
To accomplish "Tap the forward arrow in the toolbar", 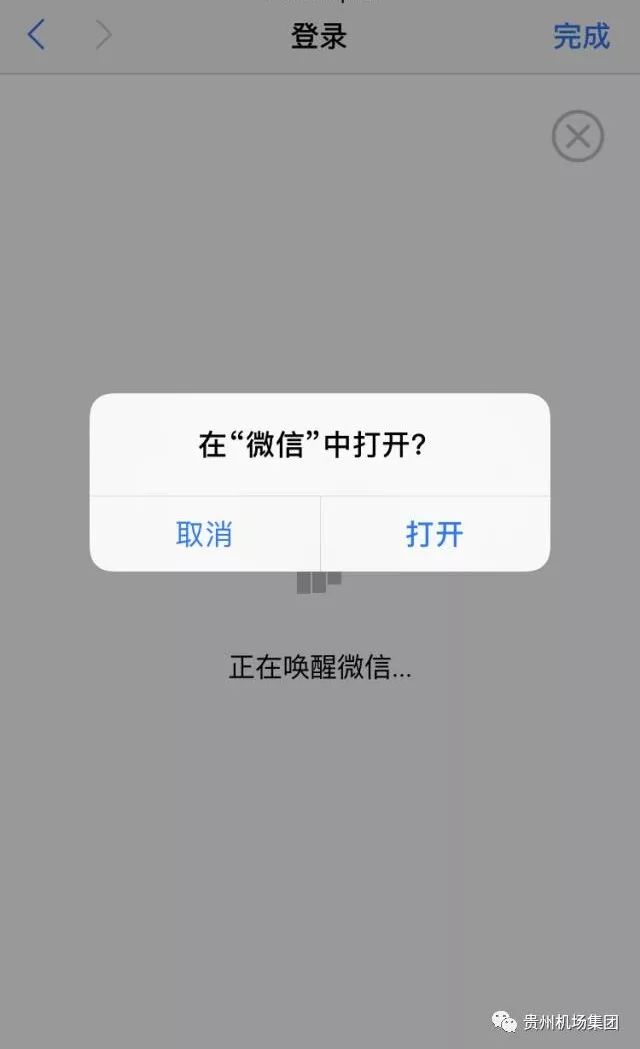I will (103, 35).
